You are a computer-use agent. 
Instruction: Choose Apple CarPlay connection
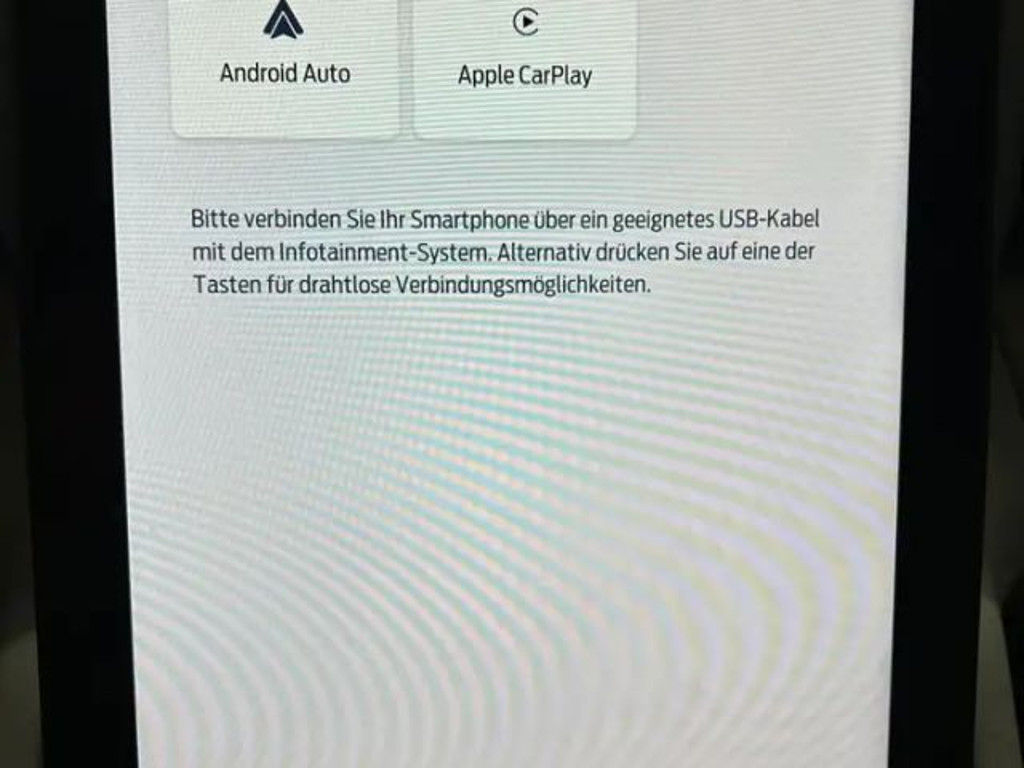525,62
